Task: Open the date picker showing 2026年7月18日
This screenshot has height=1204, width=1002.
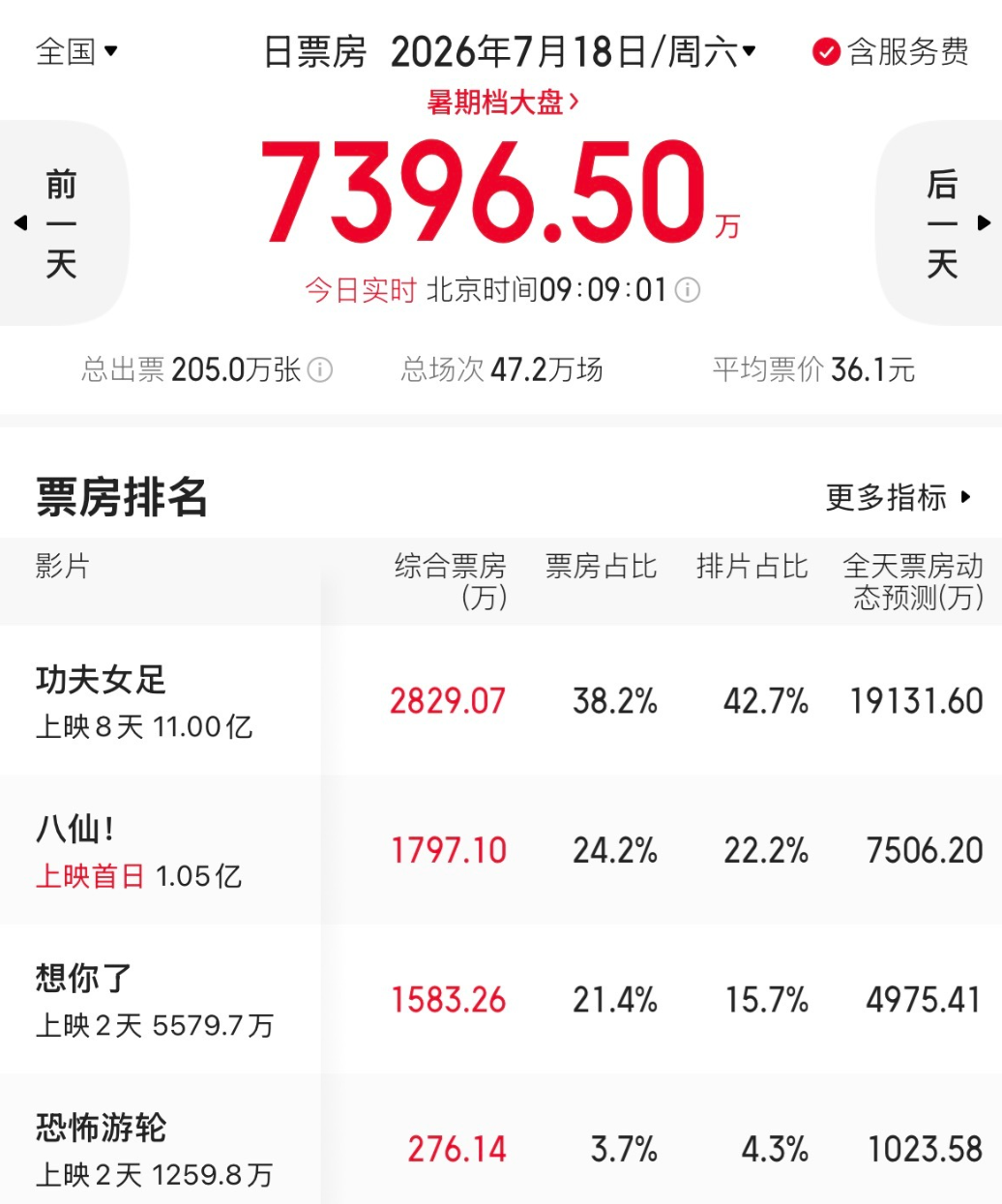Action: point(573,52)
